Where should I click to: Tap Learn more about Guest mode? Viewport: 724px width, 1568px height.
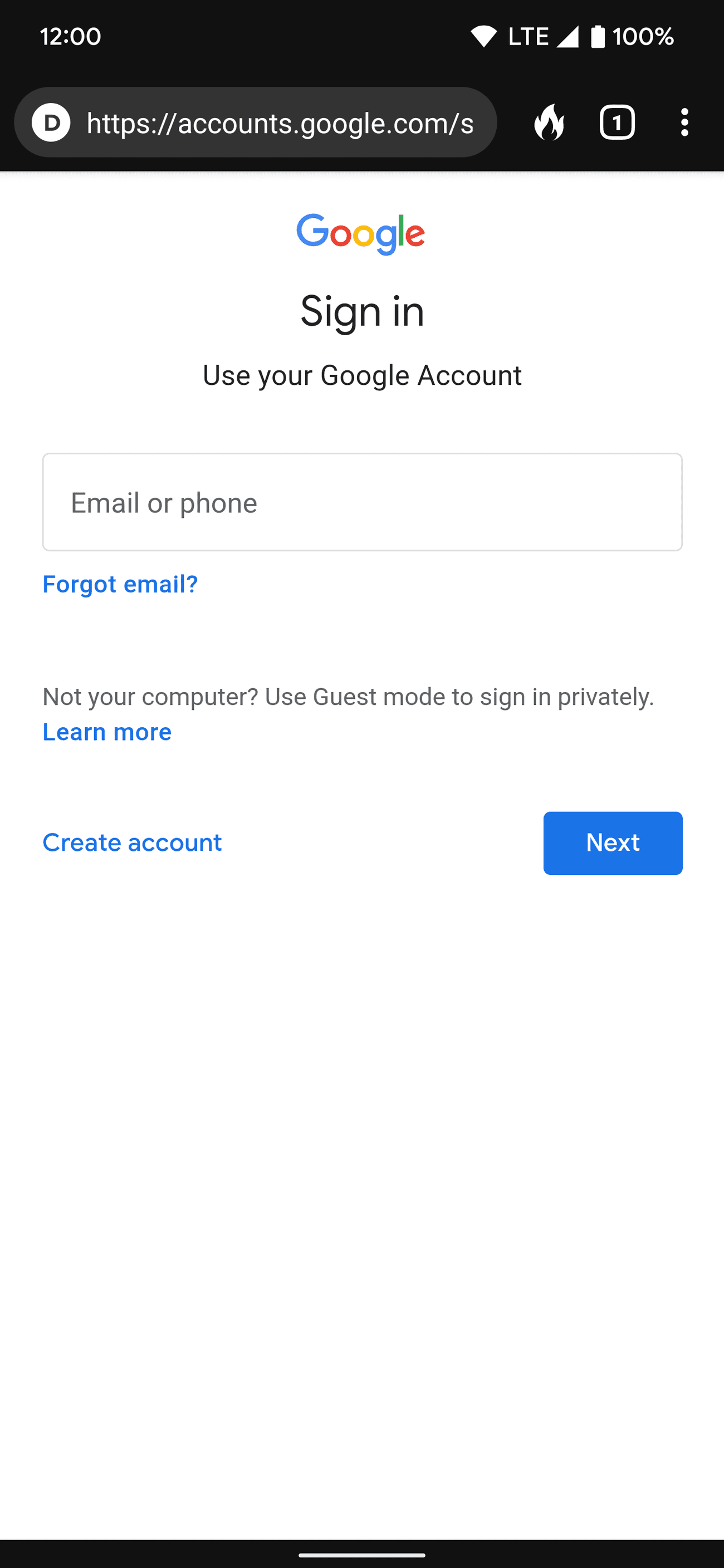coord(106,732)
